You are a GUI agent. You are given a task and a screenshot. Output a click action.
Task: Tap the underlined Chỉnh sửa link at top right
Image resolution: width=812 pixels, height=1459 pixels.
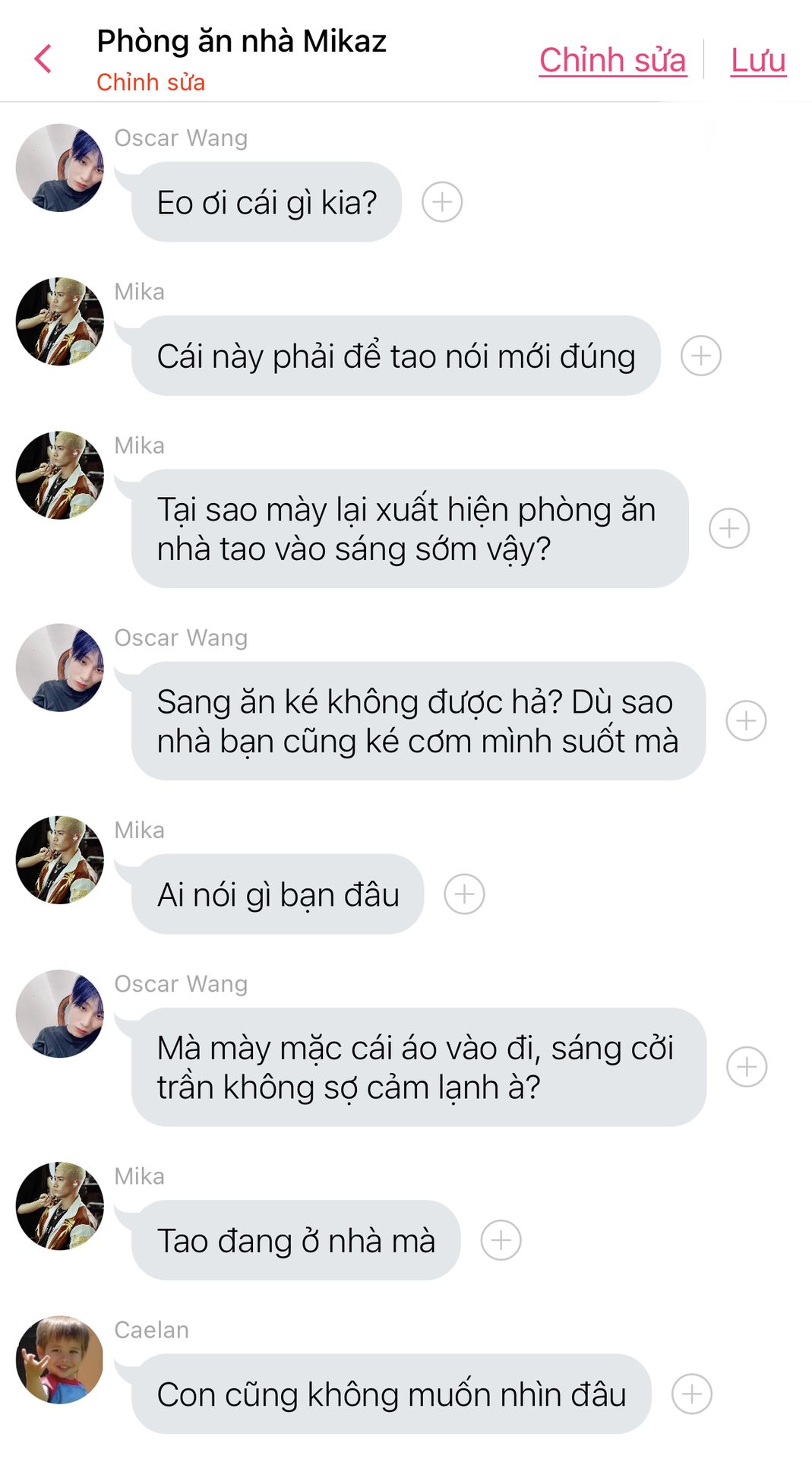pyautogui.click(x=612, y=60)
